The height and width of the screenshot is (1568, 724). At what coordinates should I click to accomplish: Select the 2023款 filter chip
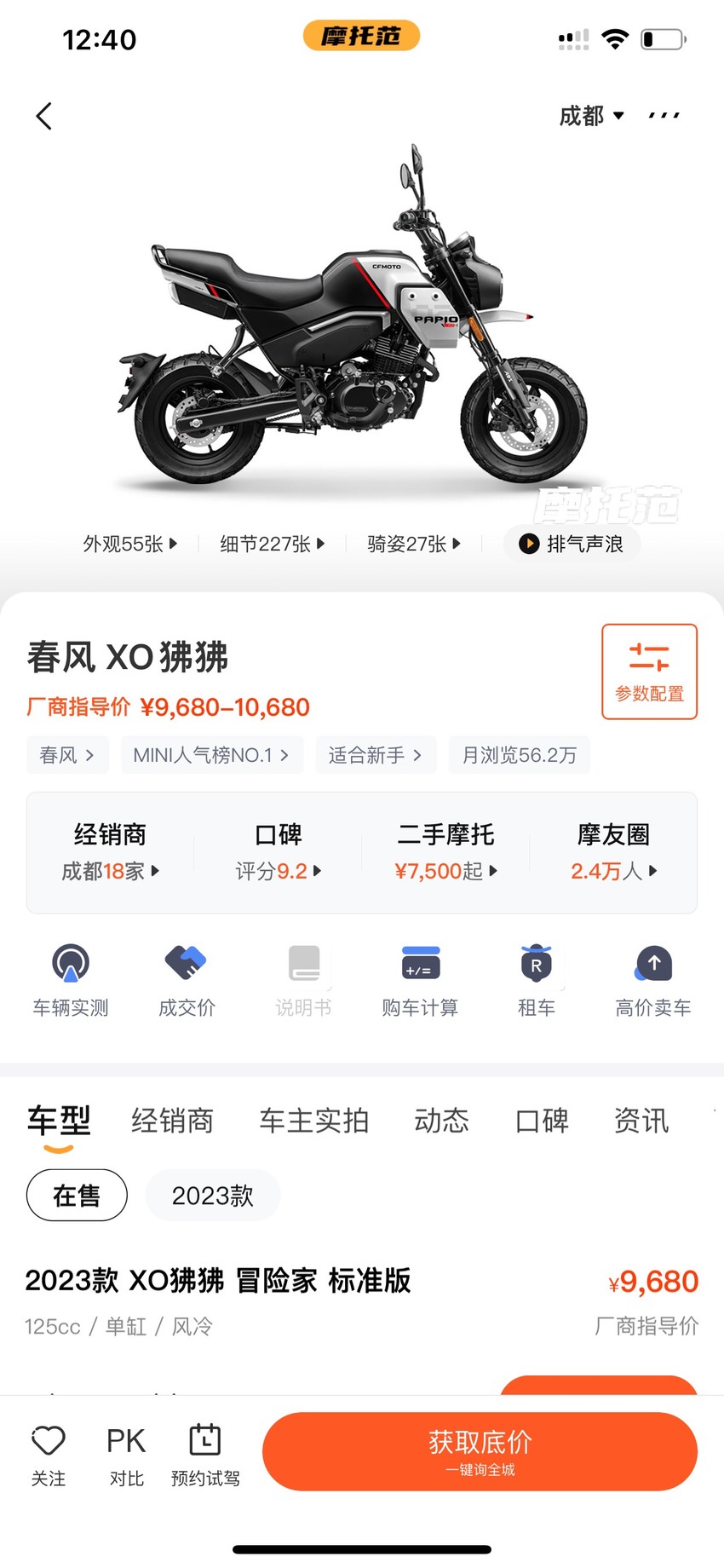[213, 1196]
